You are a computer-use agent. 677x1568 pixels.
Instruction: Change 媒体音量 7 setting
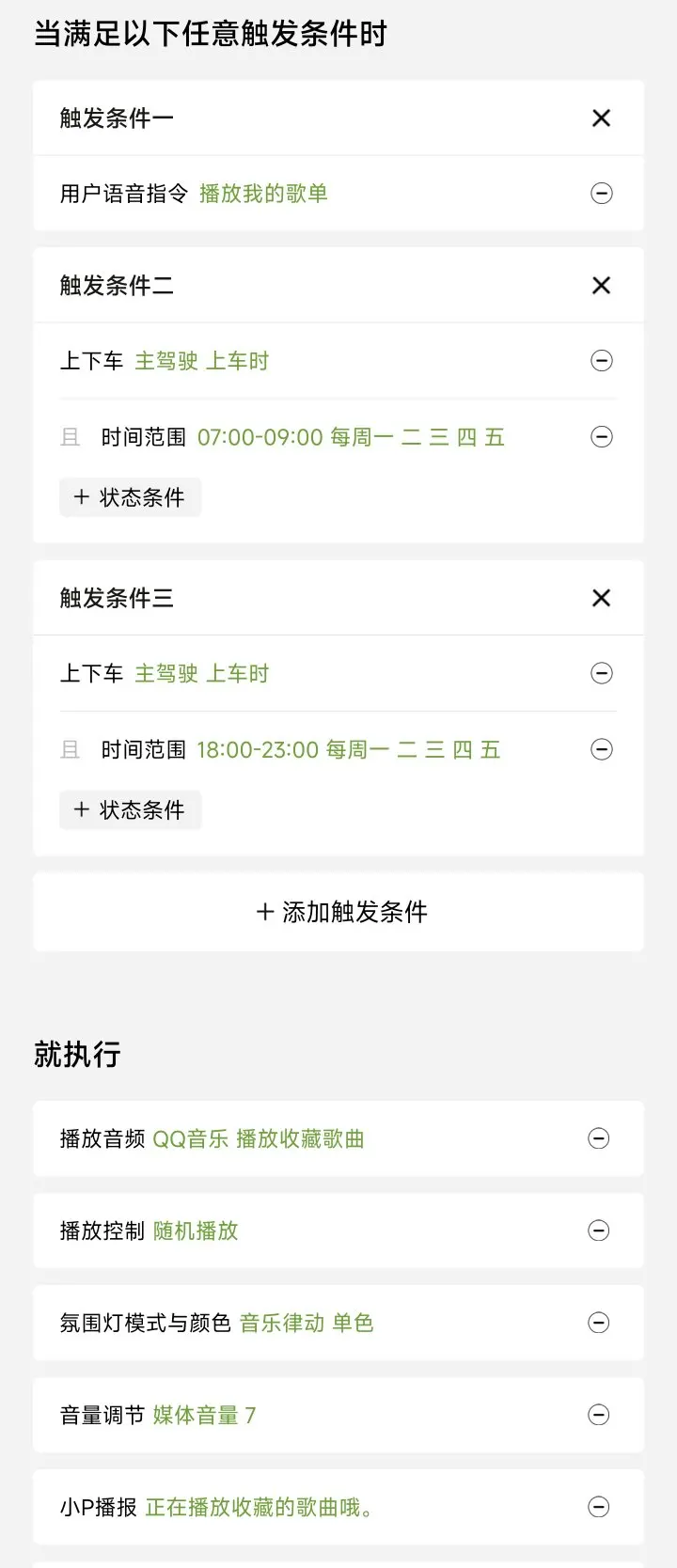pos(204,1416)
